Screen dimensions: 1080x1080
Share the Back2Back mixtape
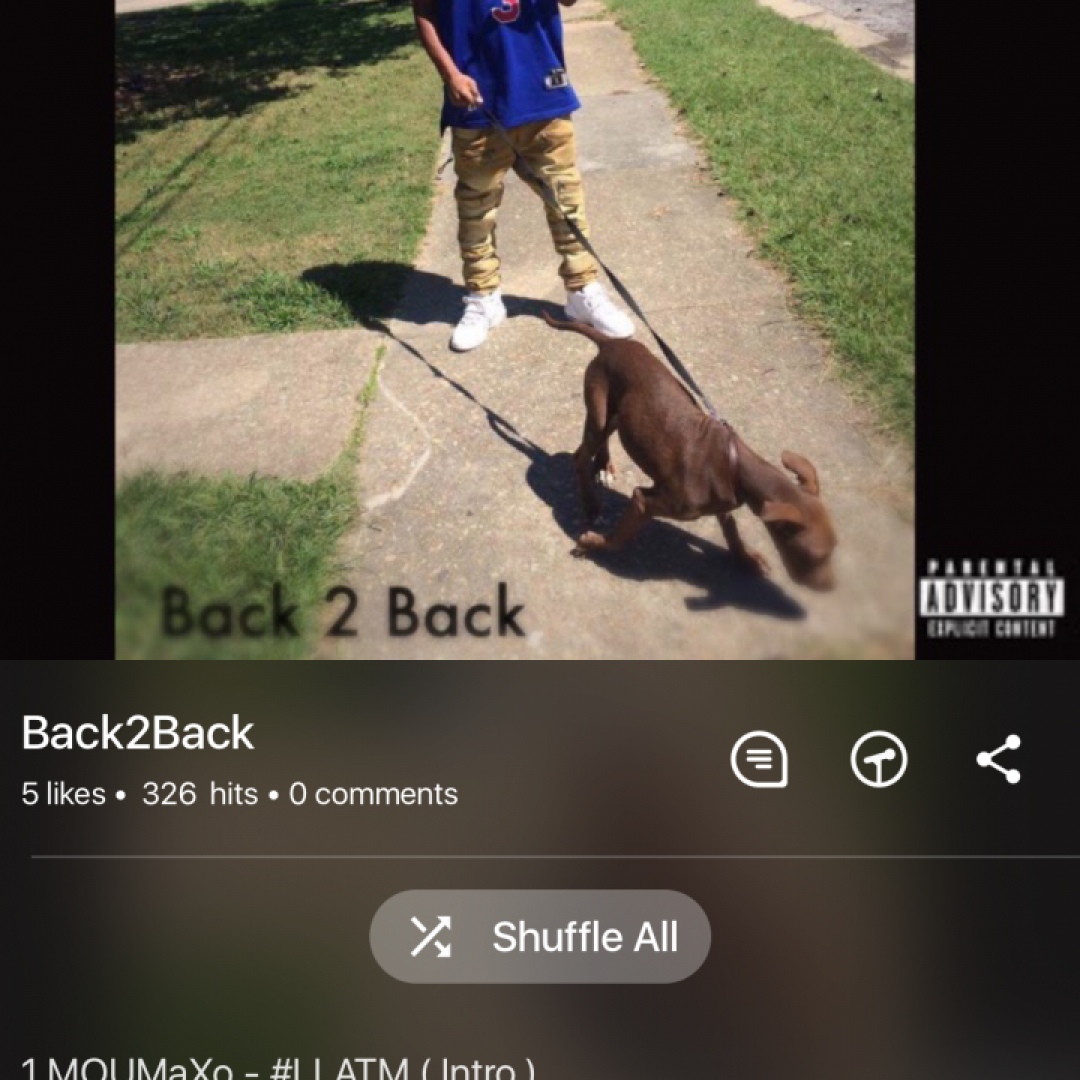999,759
